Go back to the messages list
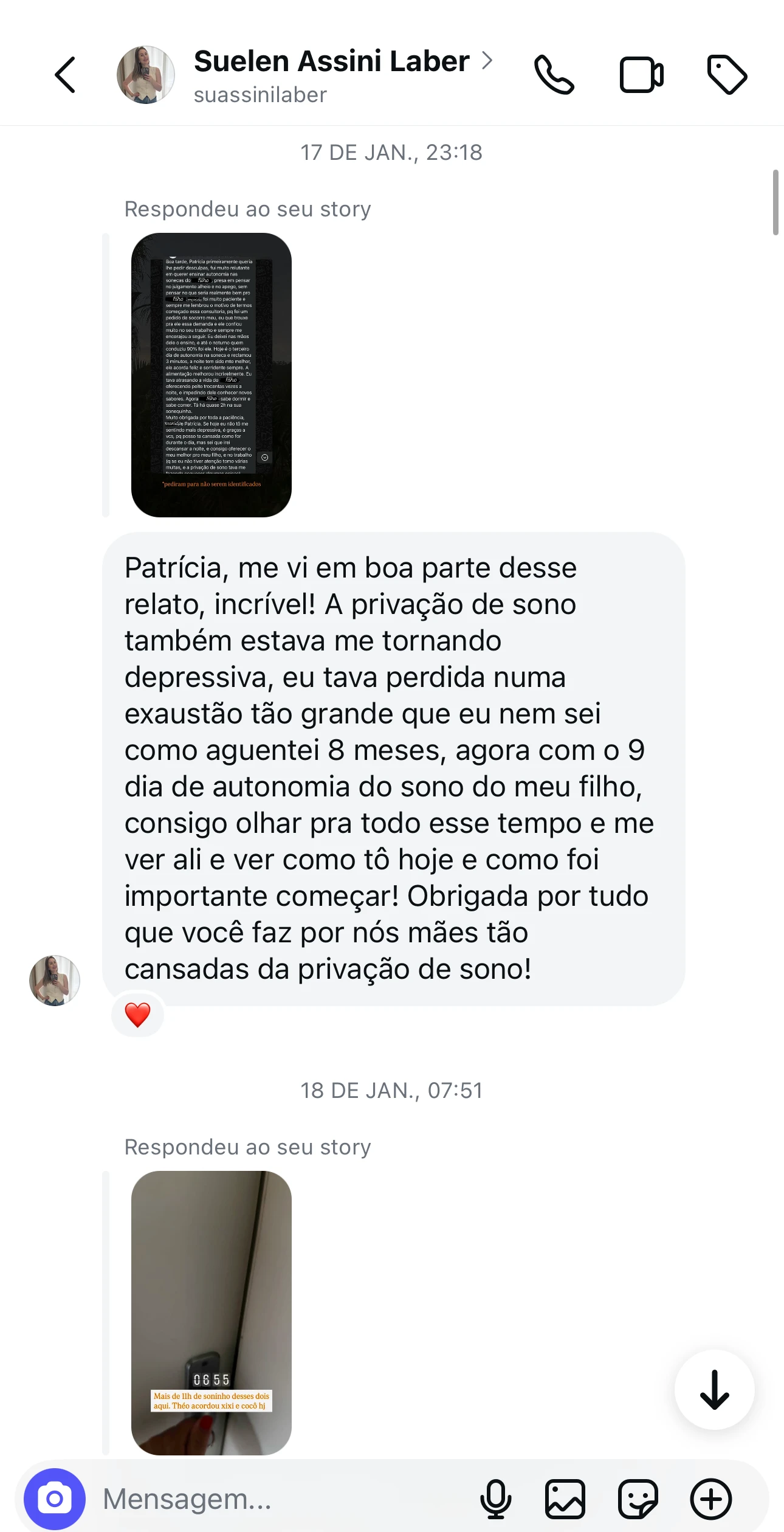The image size is (784, 1532). pos(65,75)
